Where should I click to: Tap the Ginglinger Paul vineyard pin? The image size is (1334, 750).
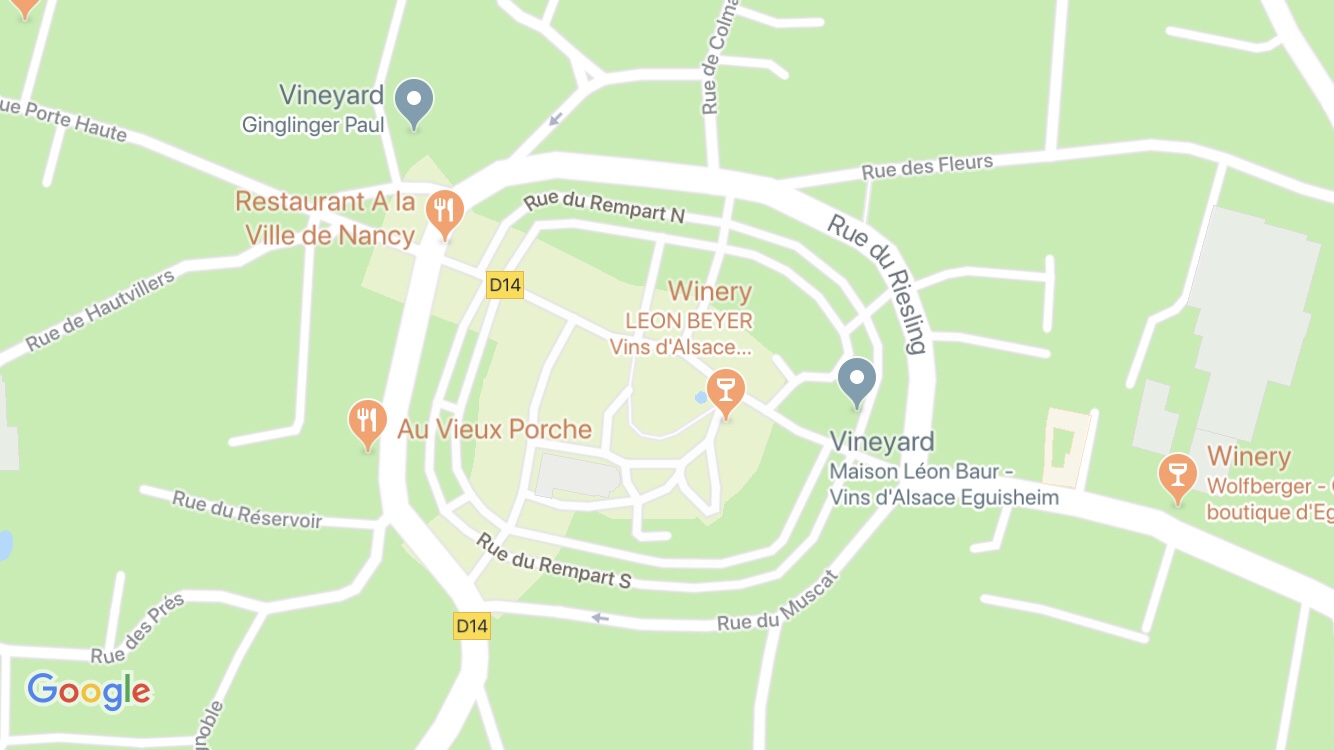pos(414,101)
